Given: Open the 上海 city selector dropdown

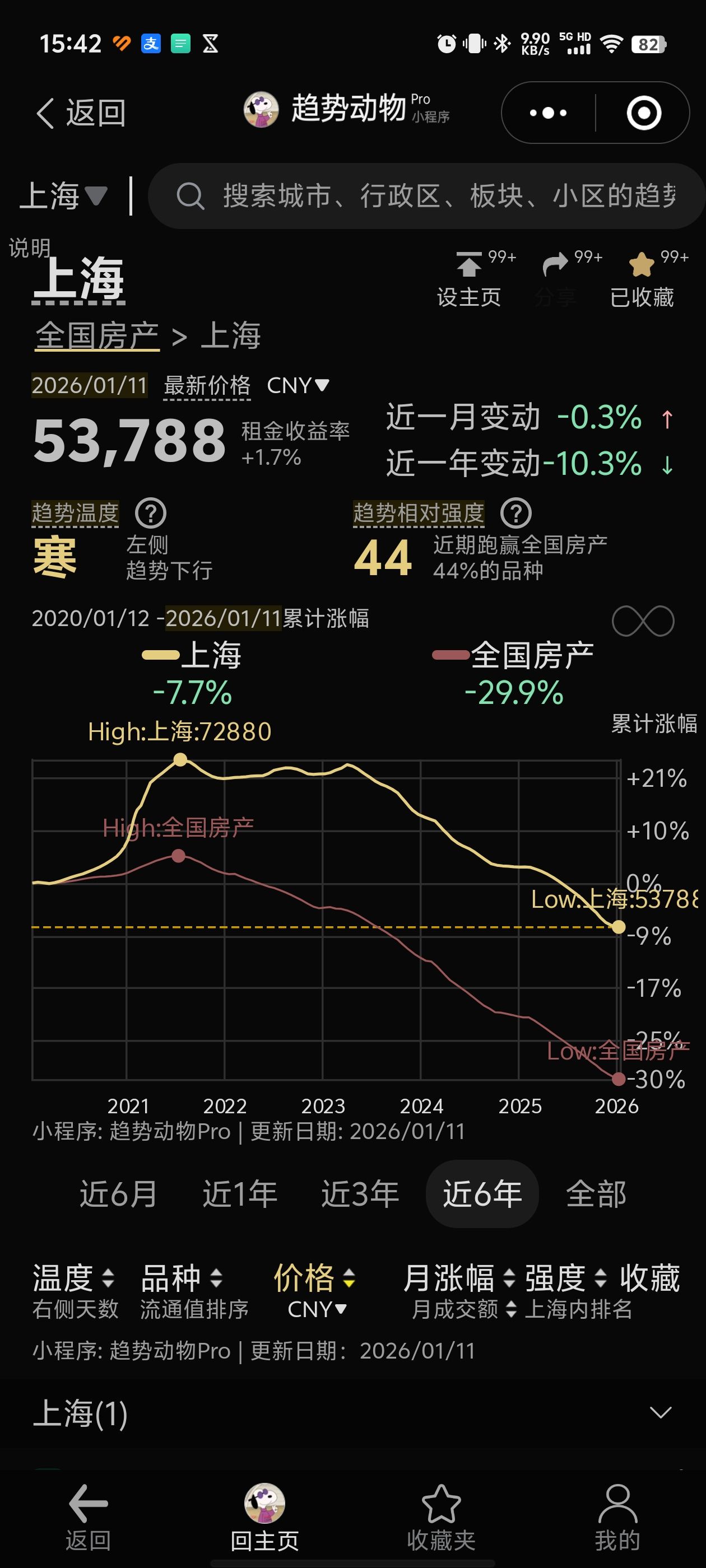Looking at the screenshot, I should (63, 196).
